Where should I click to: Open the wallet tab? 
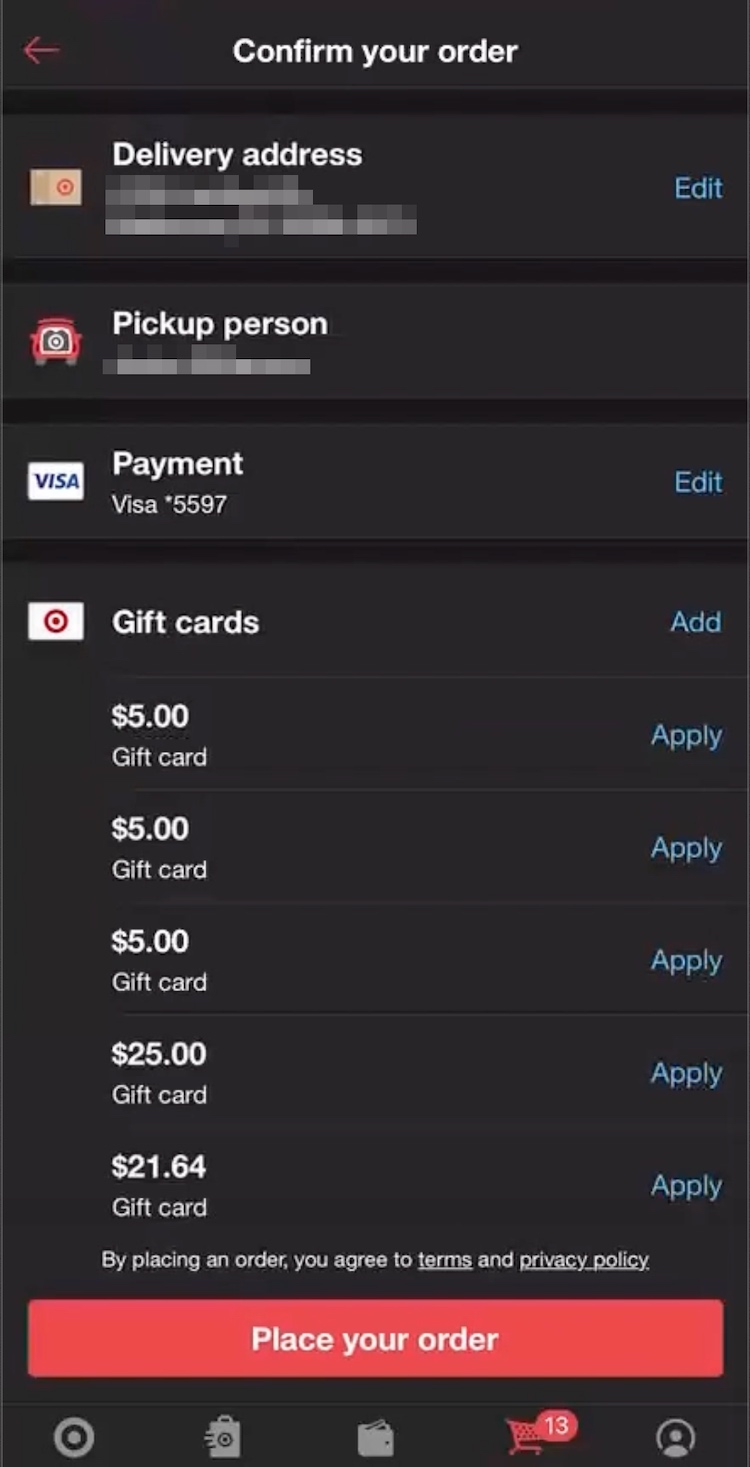375,1439
